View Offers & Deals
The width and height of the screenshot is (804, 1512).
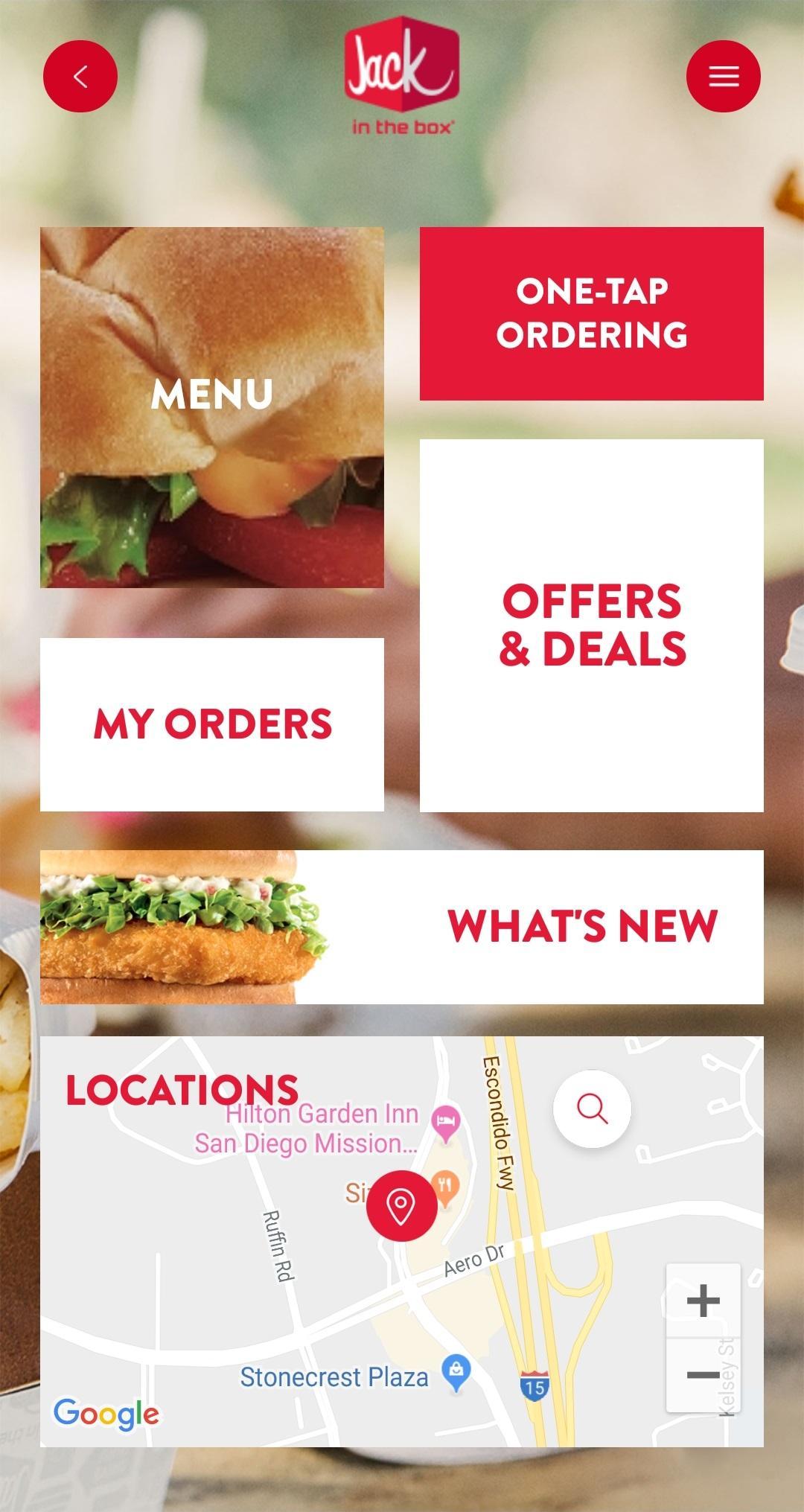[x=592, y=625]
